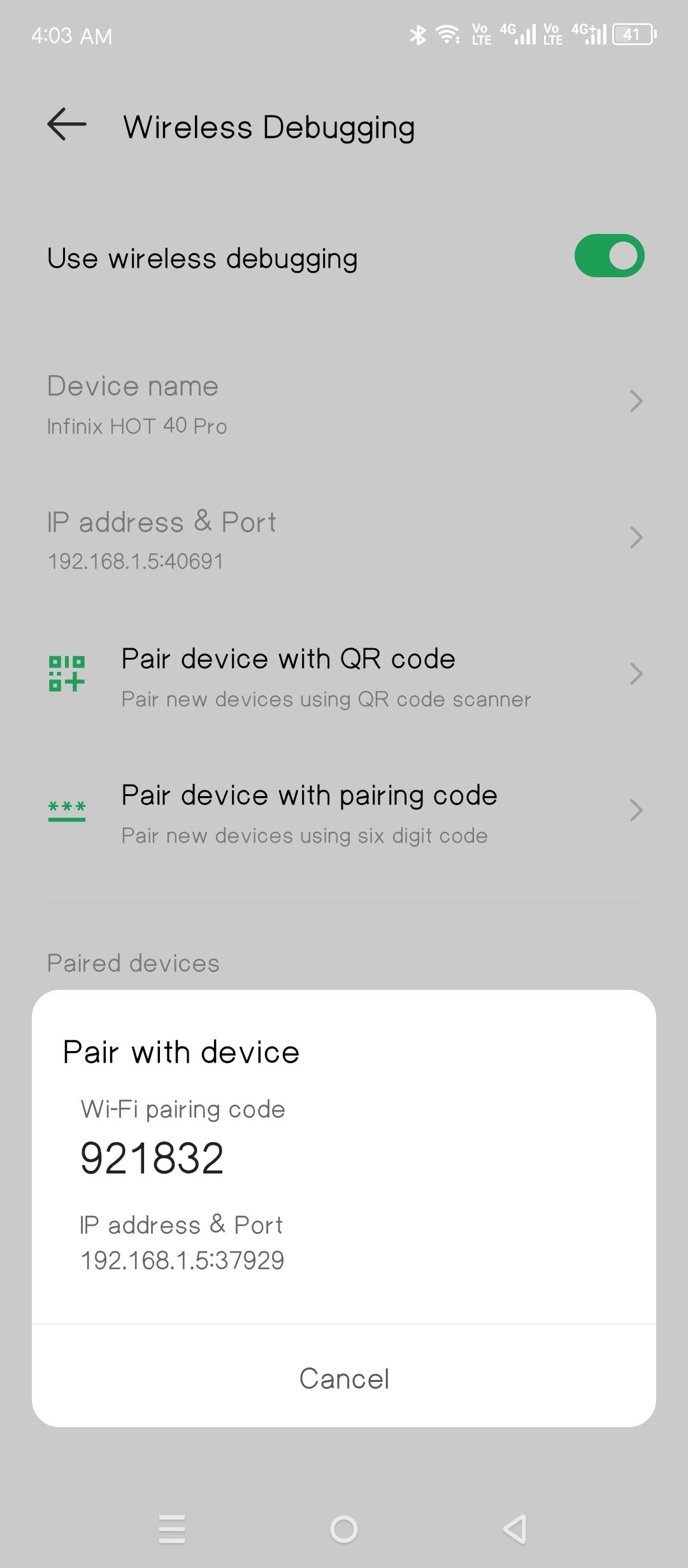The height and width of the screenshot is (1568, 688).
Task: Open the IP address & Port row
Action: coord(344,540)
